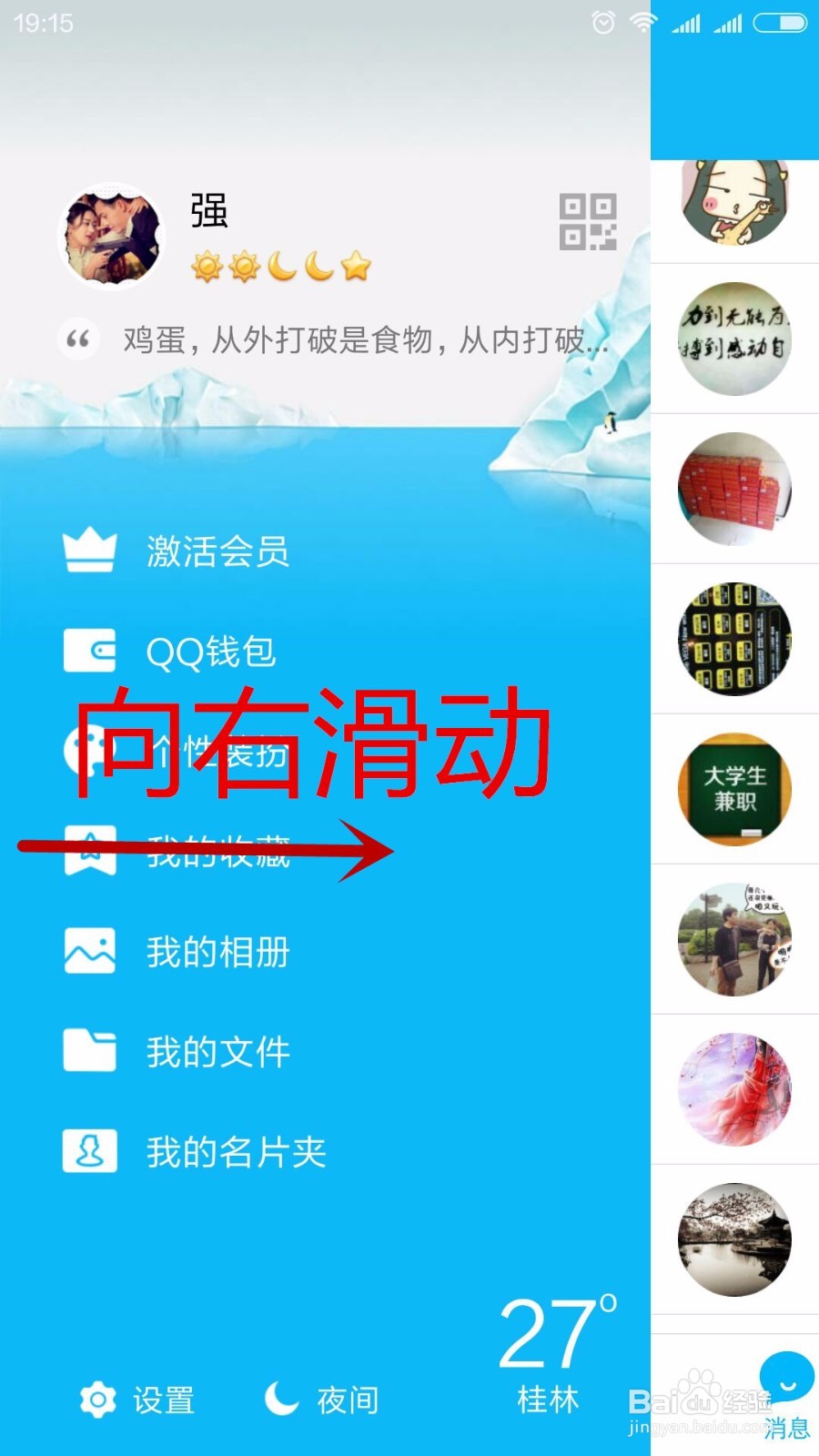Click the contact card icon beside 我的名片夹
Viewport: 819px width, 1456px height.
[x=89, y=1150]
